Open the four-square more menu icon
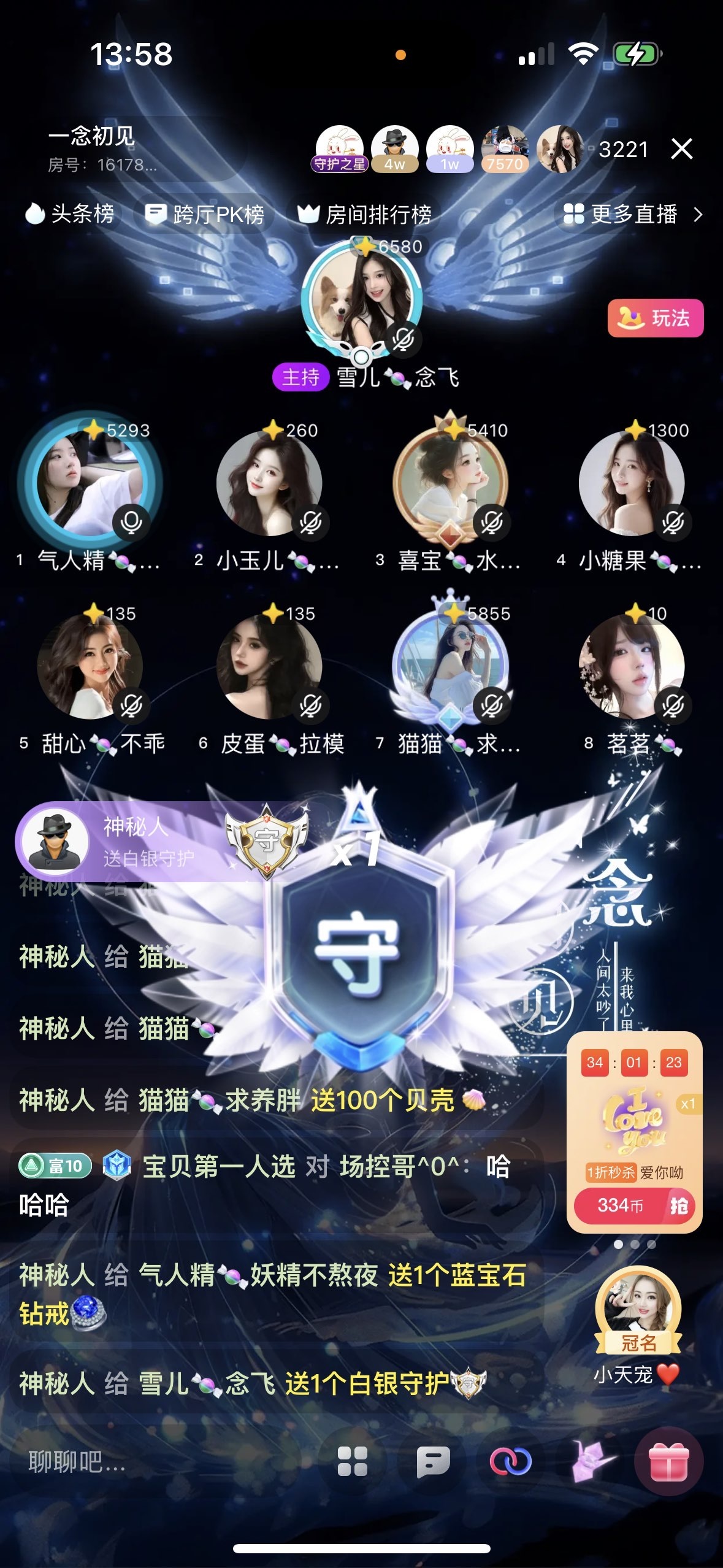Screen dimensions: 723x1568 tap(353, 1462)
